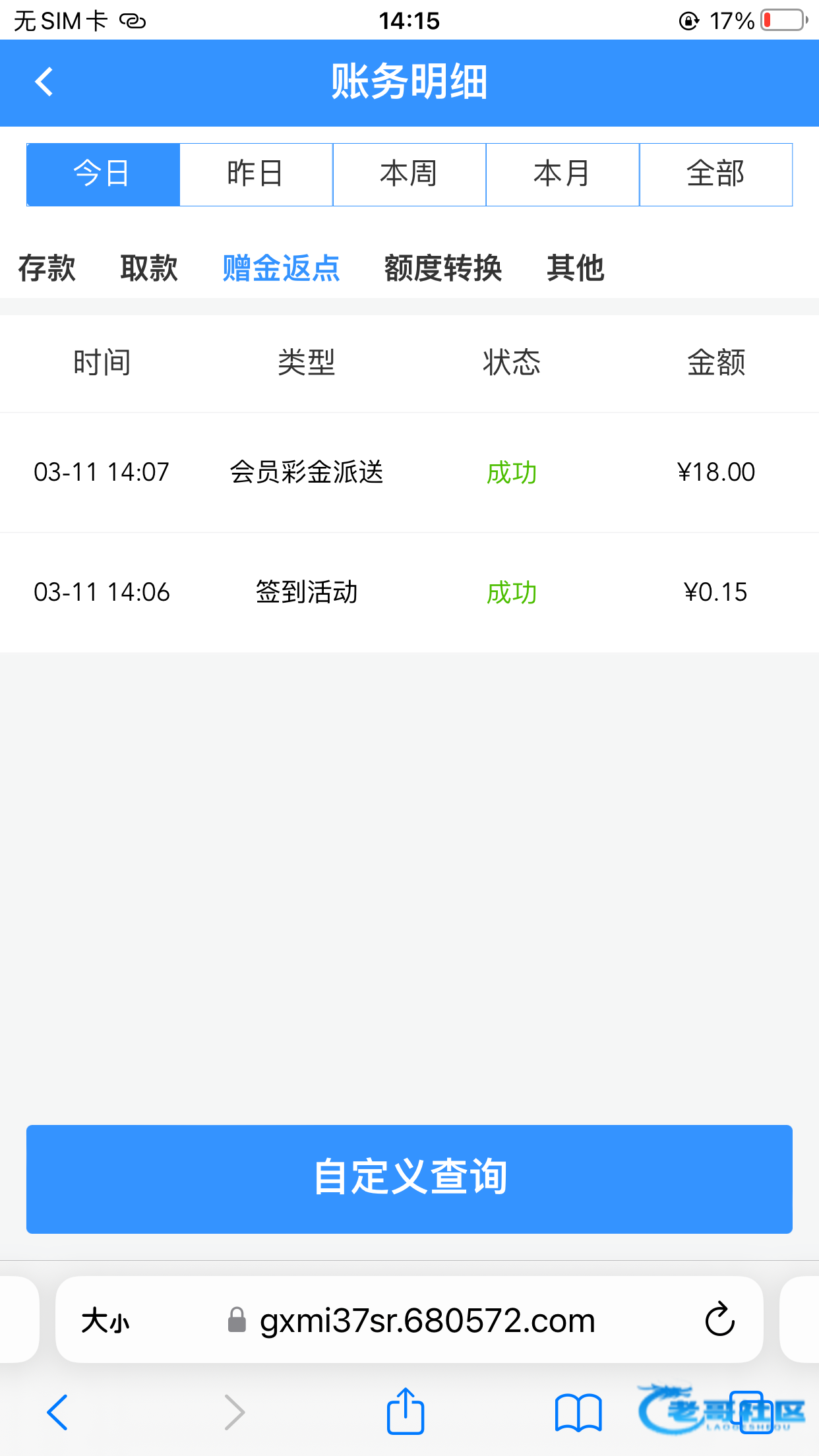Switch to the 昨日 date filter

(x=256, y=174)
